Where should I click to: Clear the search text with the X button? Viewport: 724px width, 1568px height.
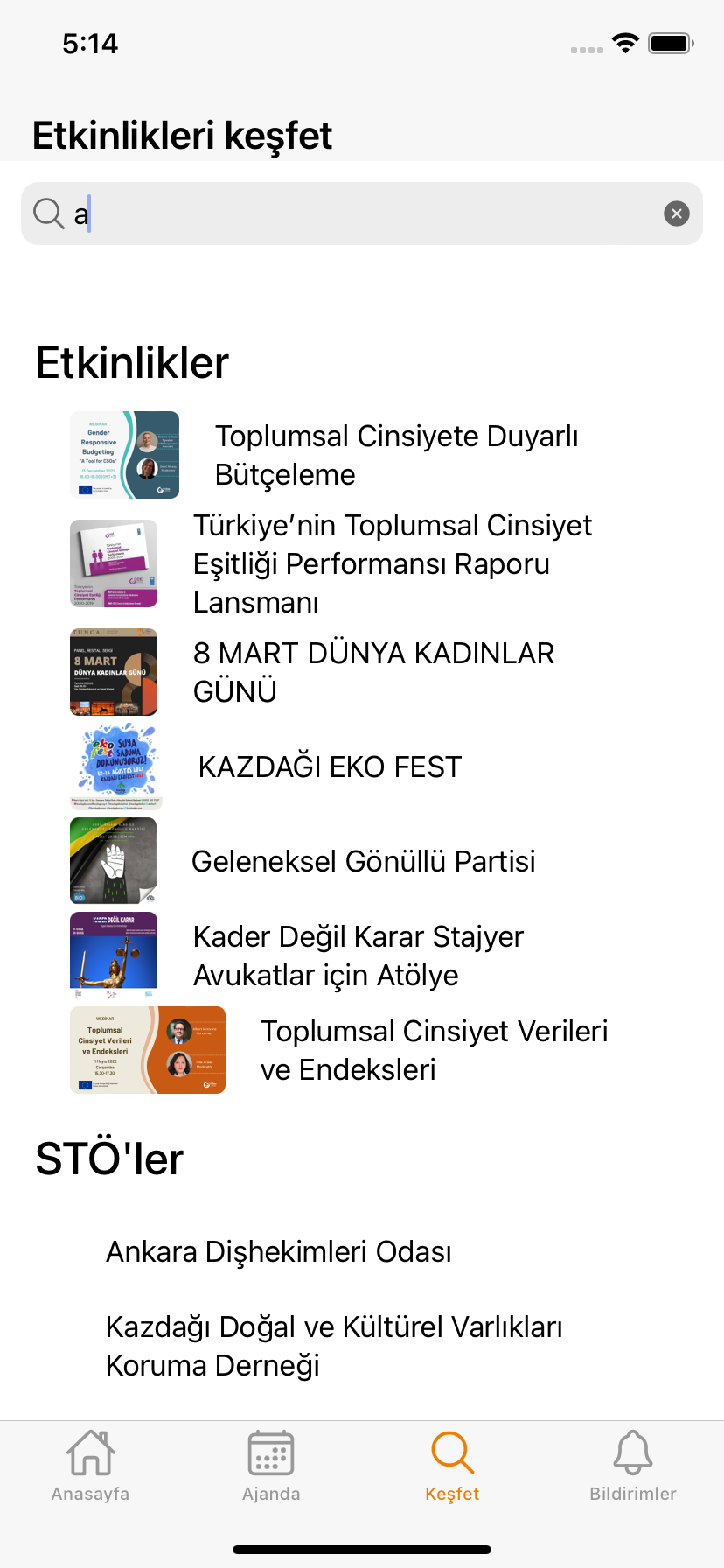tap(676, 213)
